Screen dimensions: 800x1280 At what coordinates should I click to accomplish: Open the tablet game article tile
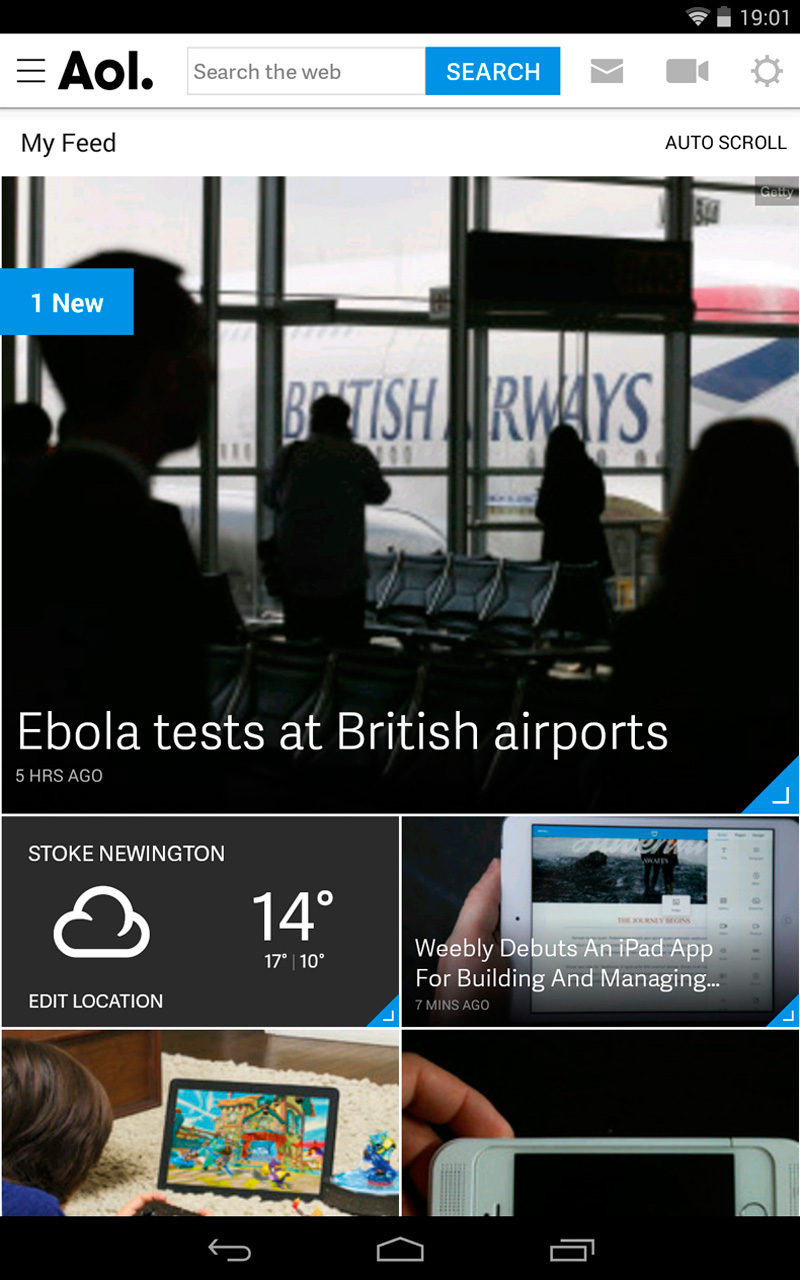point(200,1122)
